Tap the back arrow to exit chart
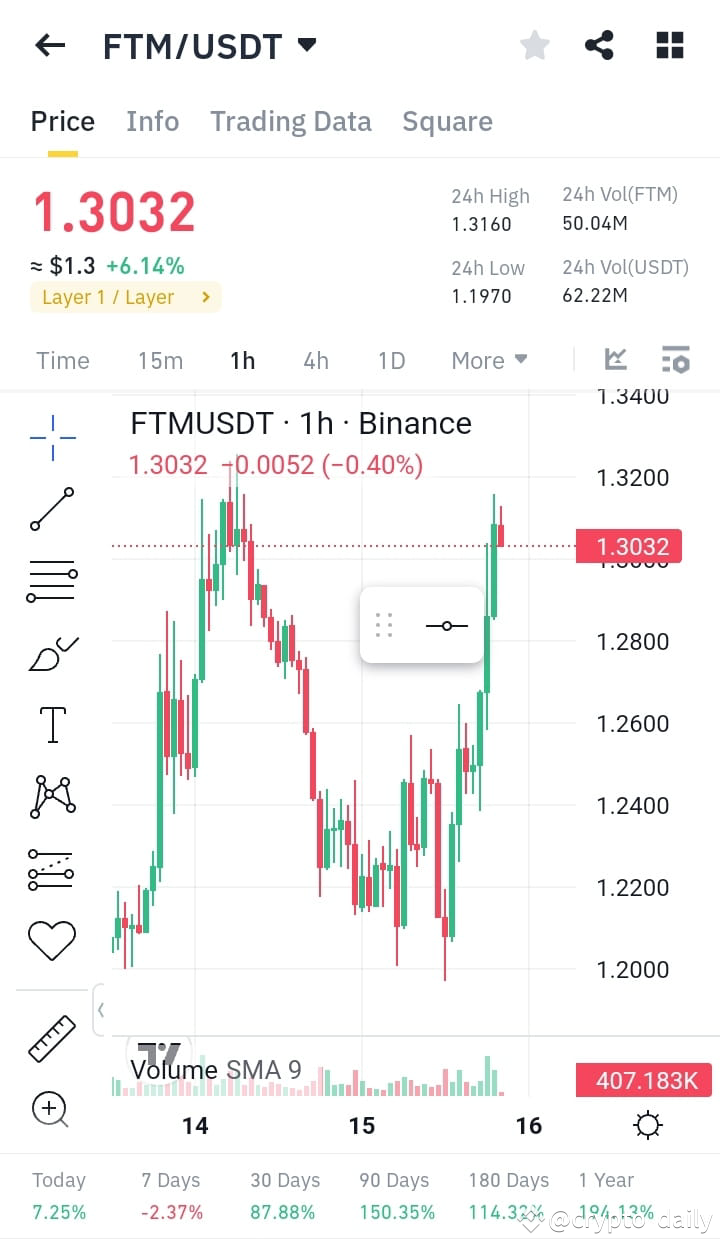Image resolution: width=720 pixels, height=1242 pixels. tap(49, 44)
